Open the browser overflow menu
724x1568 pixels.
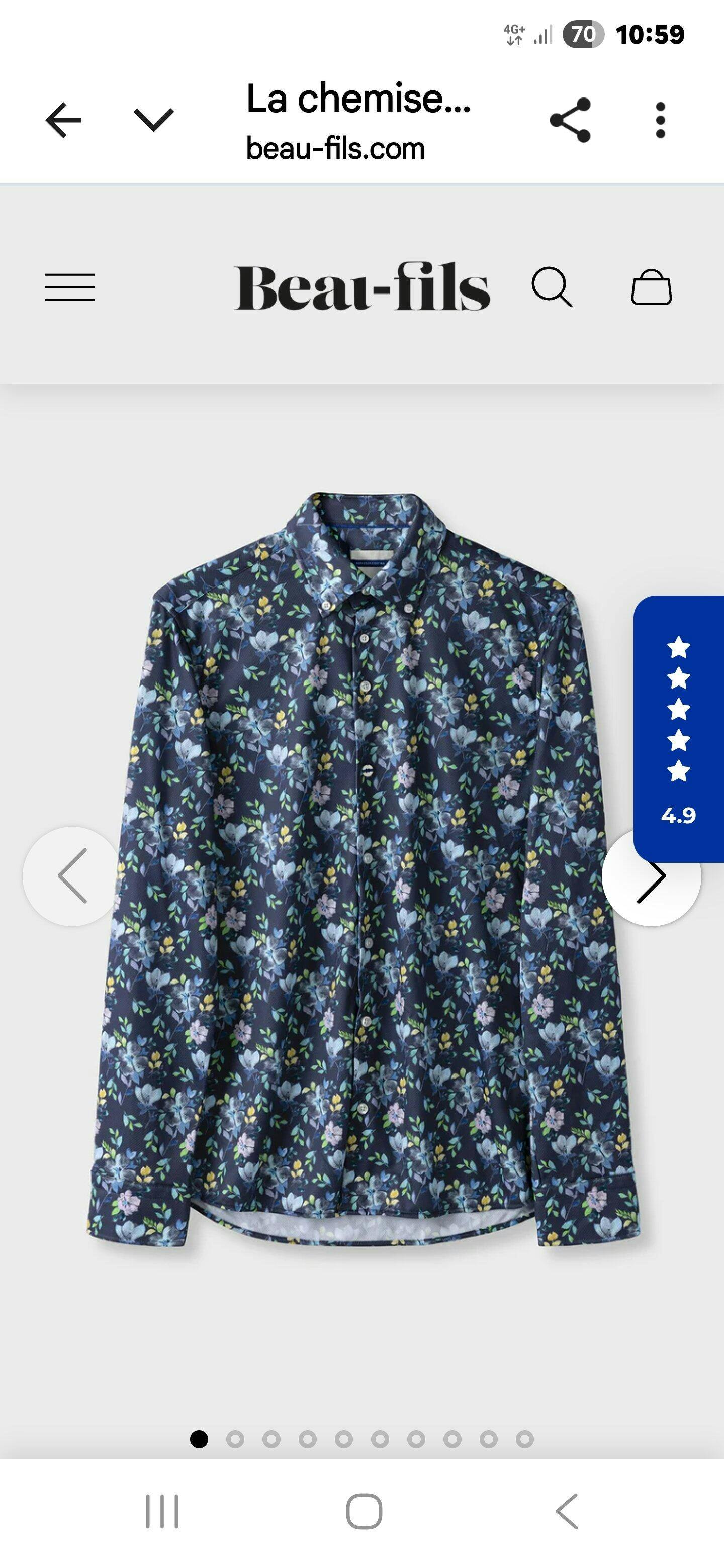click(660, 120)
